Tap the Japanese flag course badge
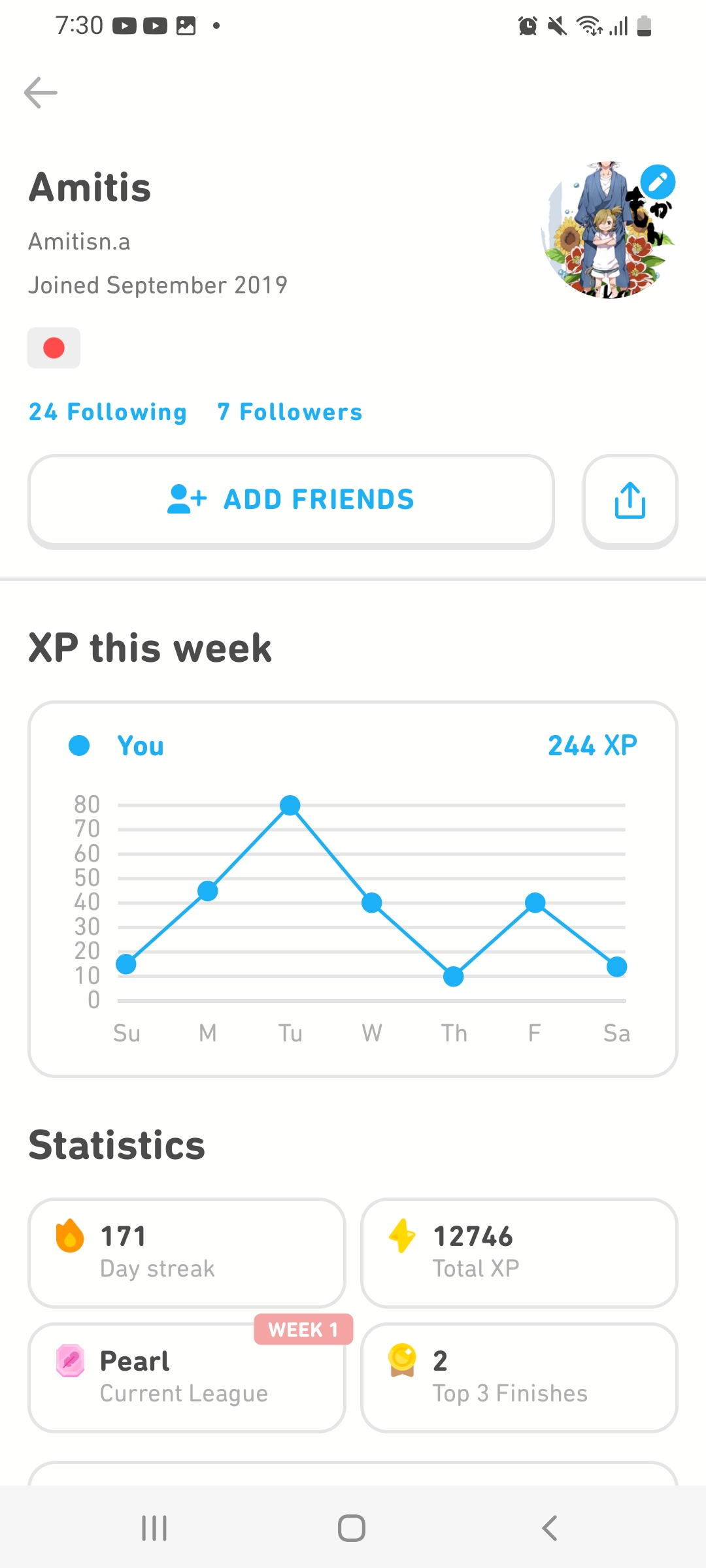706x1568 pixels. coord(54,348)
